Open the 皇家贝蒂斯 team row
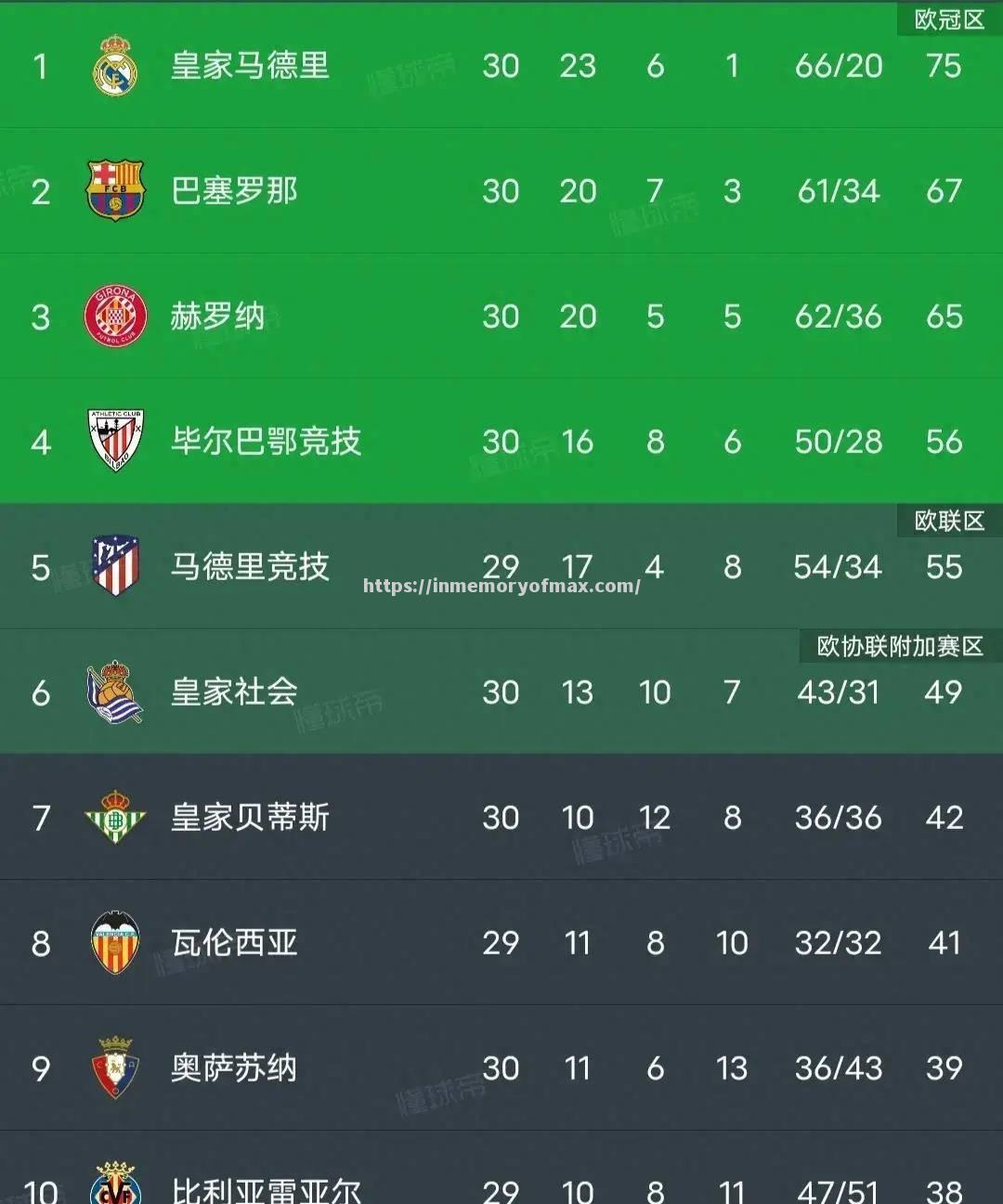 tap(251, 818)
